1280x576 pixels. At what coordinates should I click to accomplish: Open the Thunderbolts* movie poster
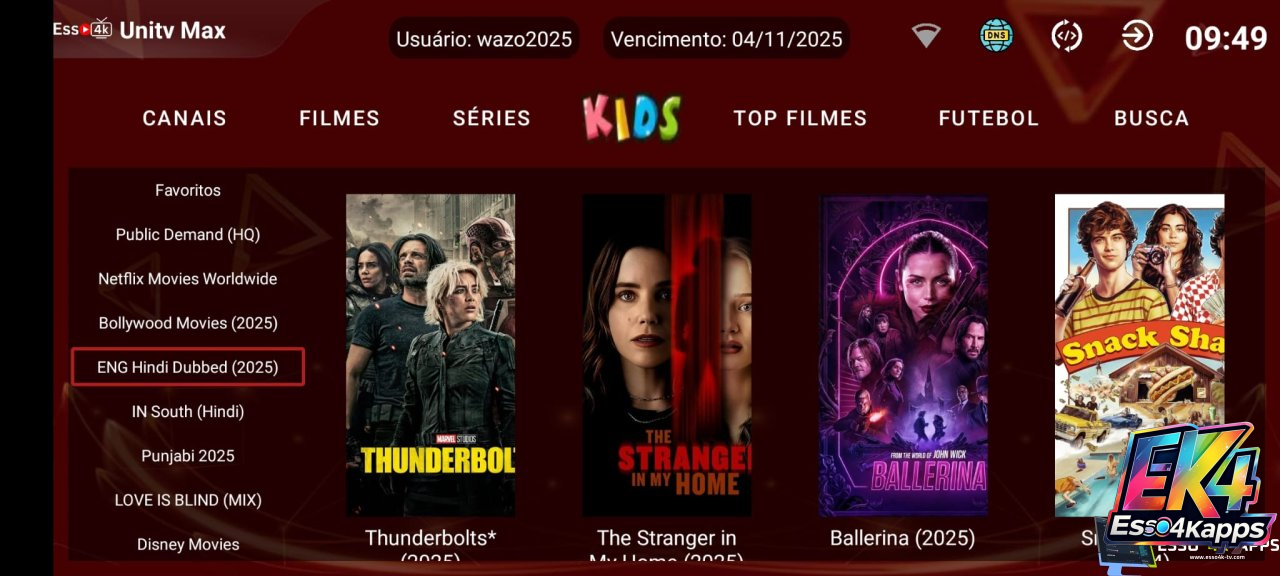point(430,355)
